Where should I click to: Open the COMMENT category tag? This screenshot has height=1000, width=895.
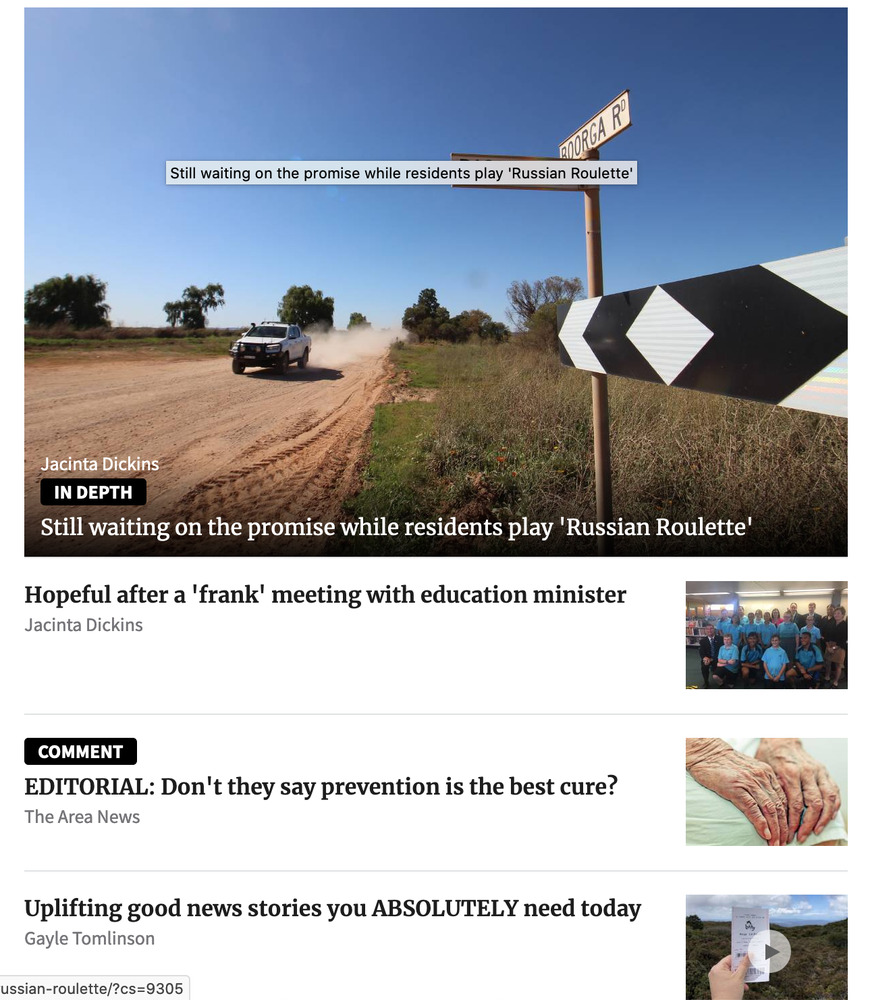pyautogui.click(x=80, y=752)
